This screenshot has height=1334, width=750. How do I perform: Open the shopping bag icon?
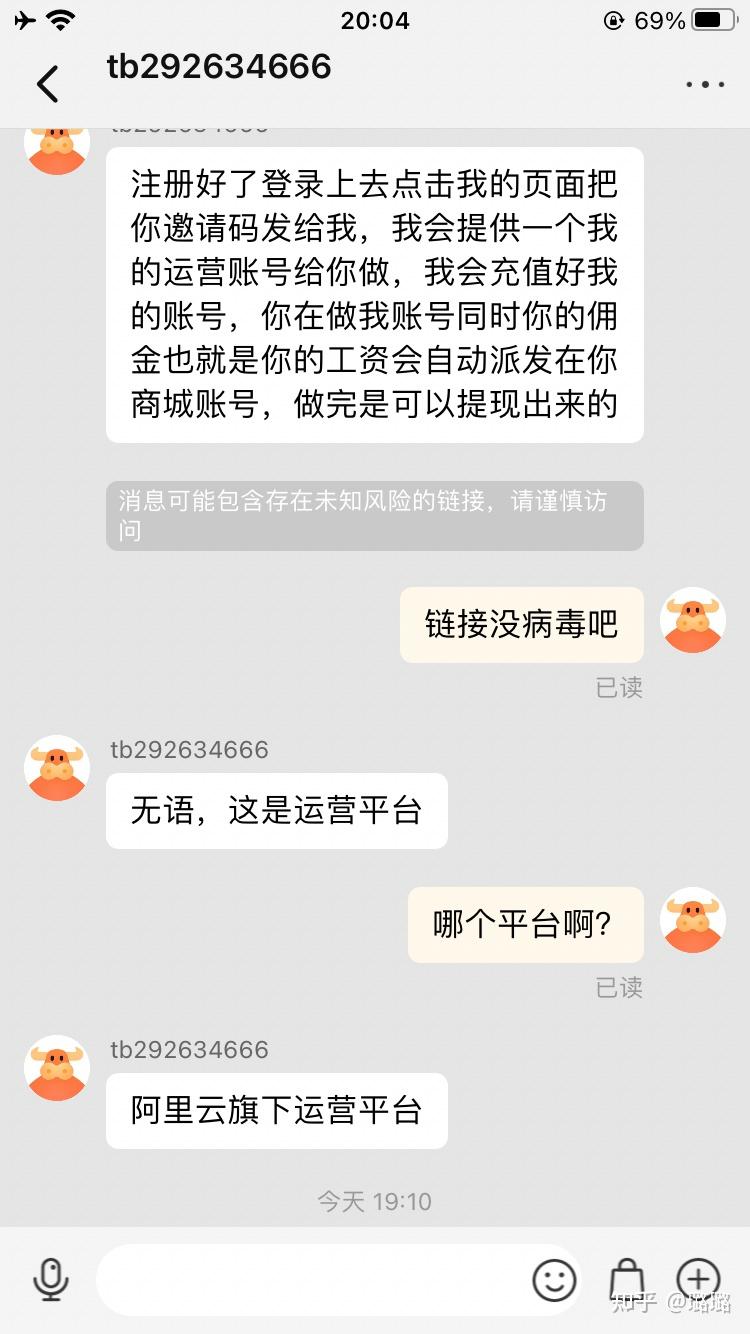(627, 1280)
